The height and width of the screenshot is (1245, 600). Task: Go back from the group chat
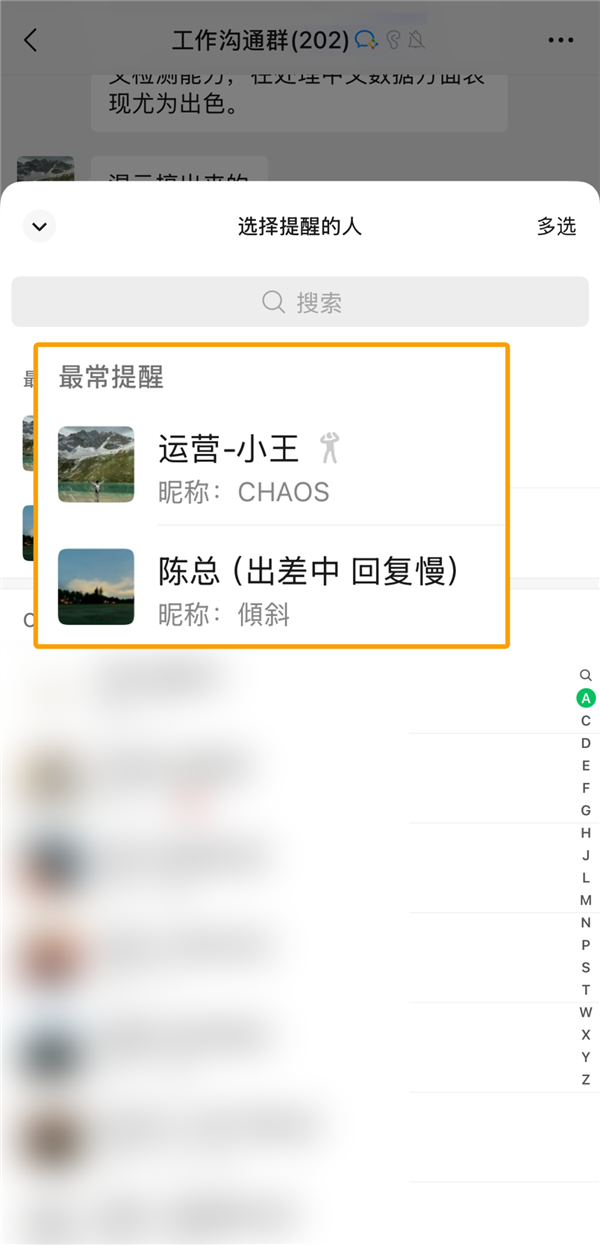click(30, 41)
